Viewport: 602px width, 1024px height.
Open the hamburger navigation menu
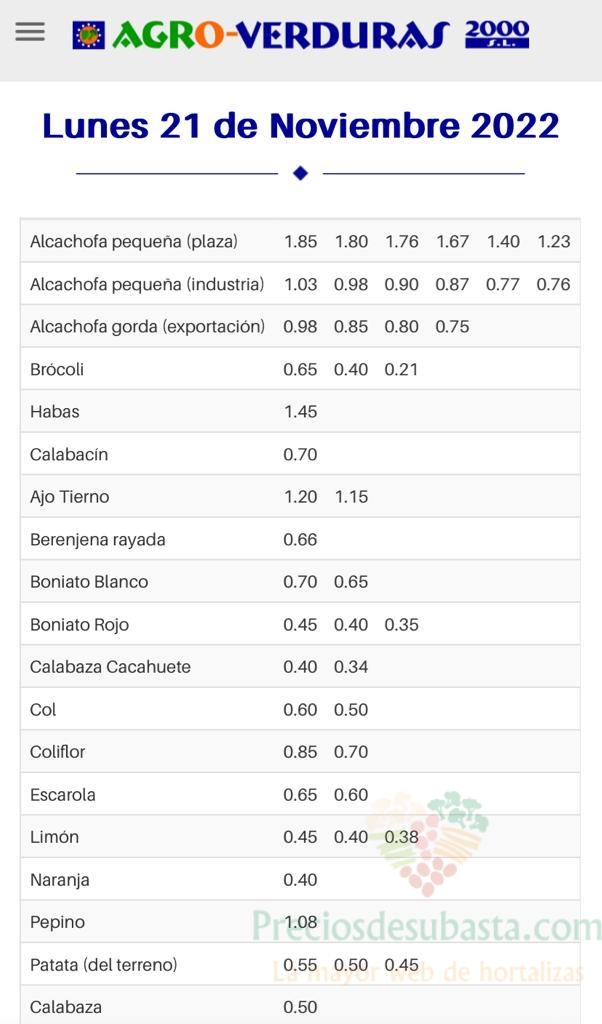30,32
